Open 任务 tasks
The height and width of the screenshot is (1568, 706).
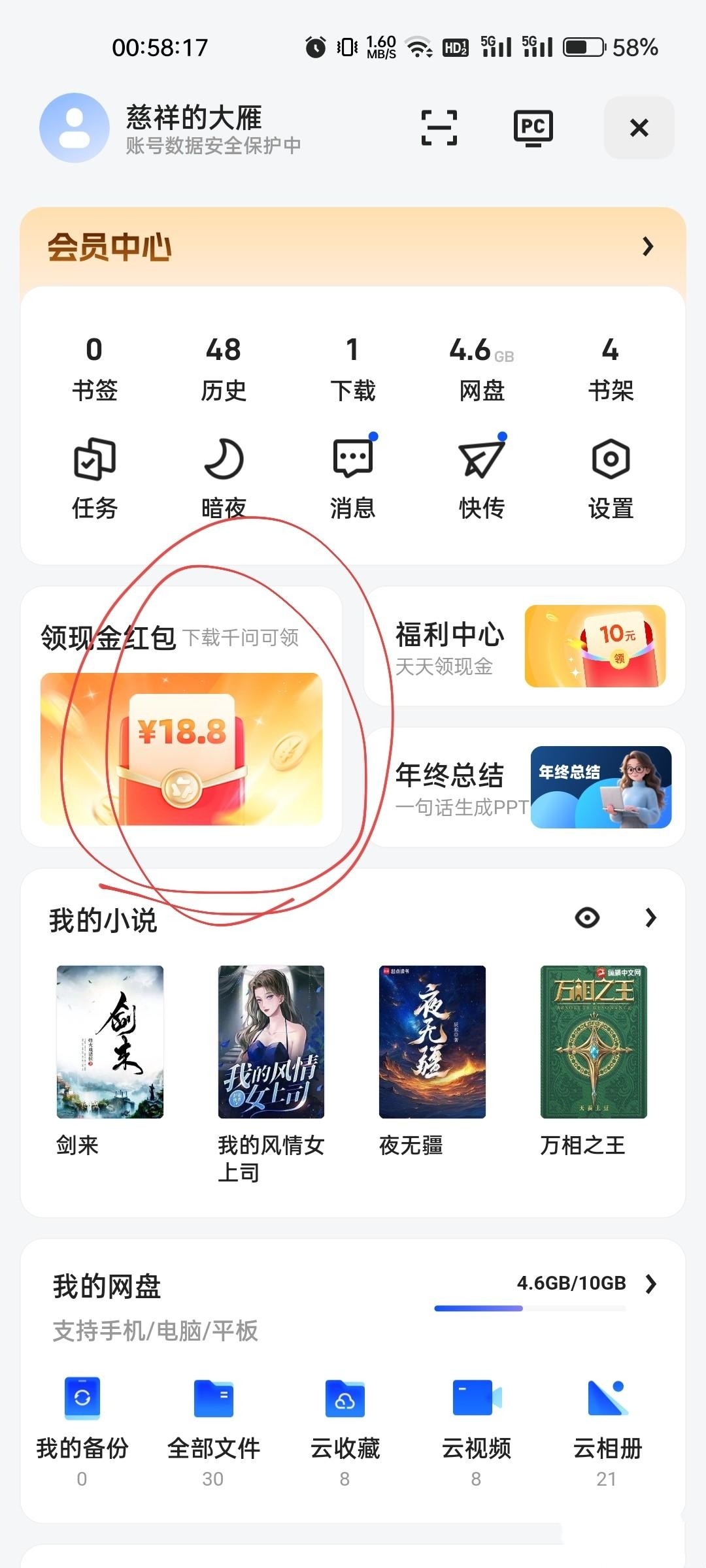click(x=95, y=478)
